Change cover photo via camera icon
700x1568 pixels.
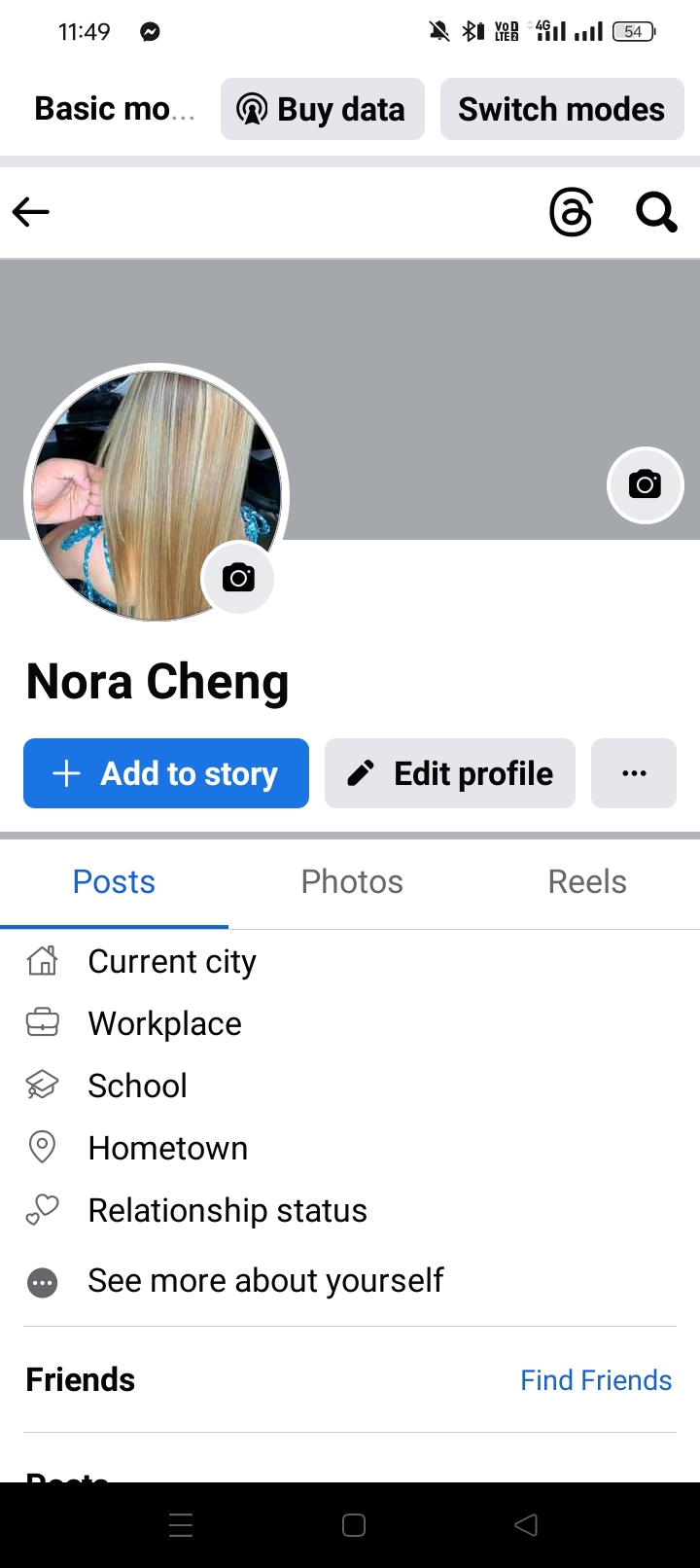pyautogui.click(x=646, y=484)
